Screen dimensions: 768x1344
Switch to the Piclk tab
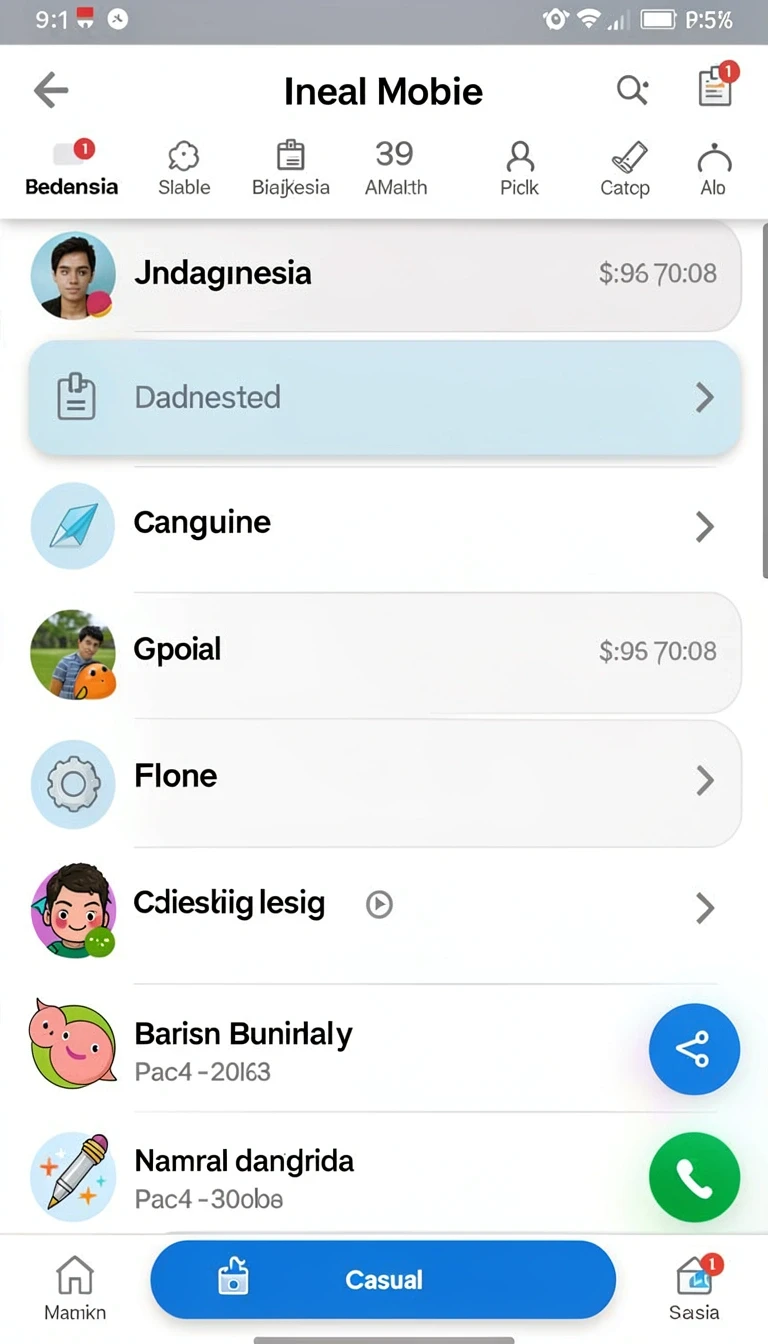click(x=519, y=168)
